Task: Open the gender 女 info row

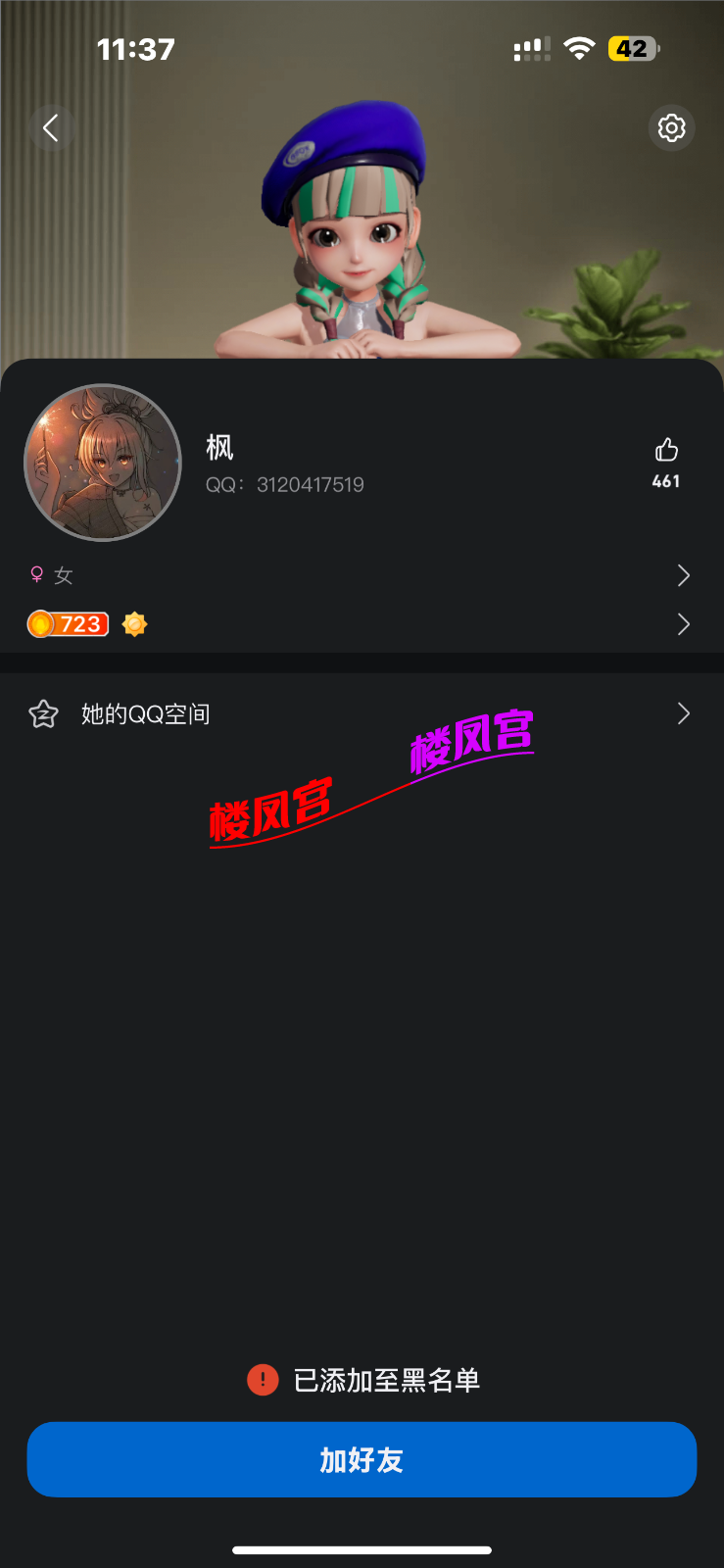Action: point(361,575)
